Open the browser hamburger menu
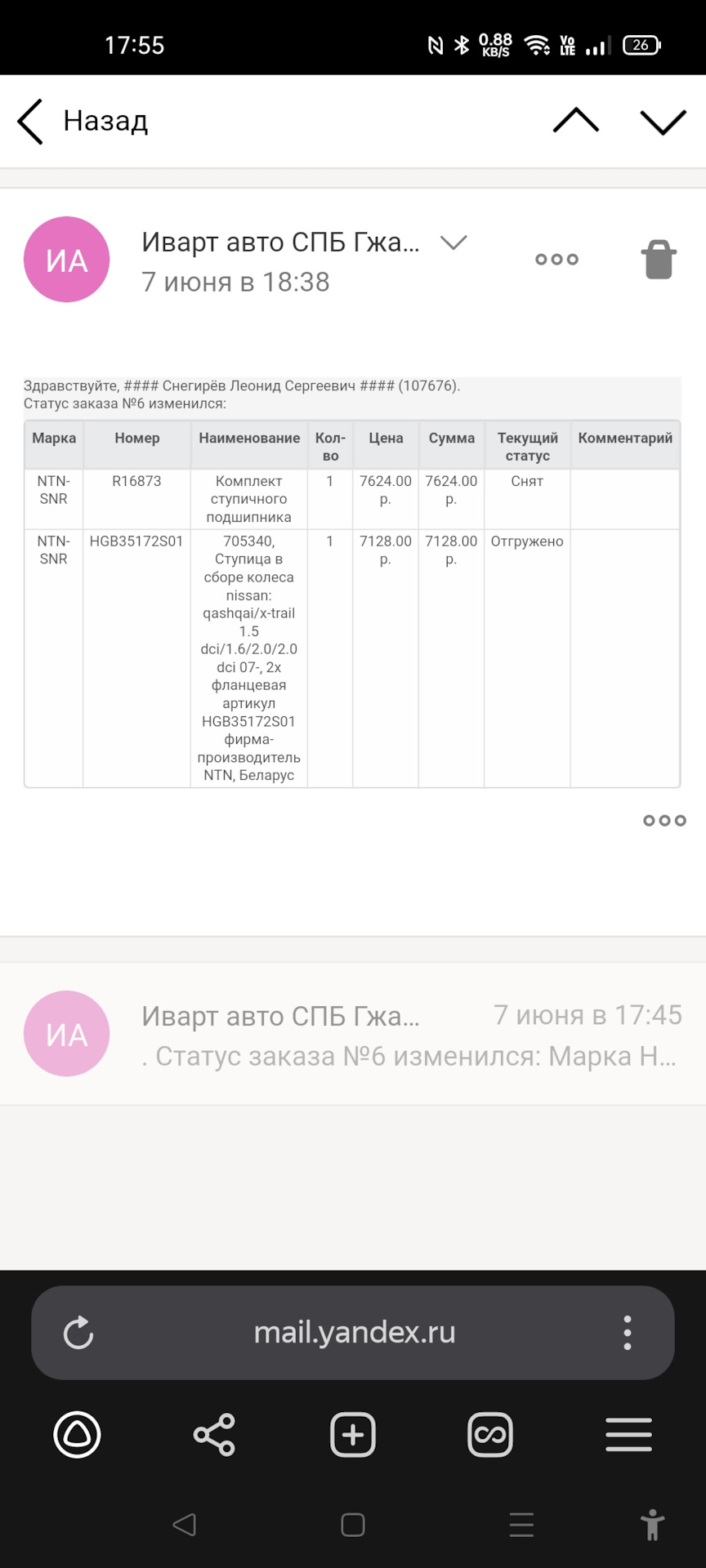Viewport: 706px width, 1568px height. (628, 1435)
